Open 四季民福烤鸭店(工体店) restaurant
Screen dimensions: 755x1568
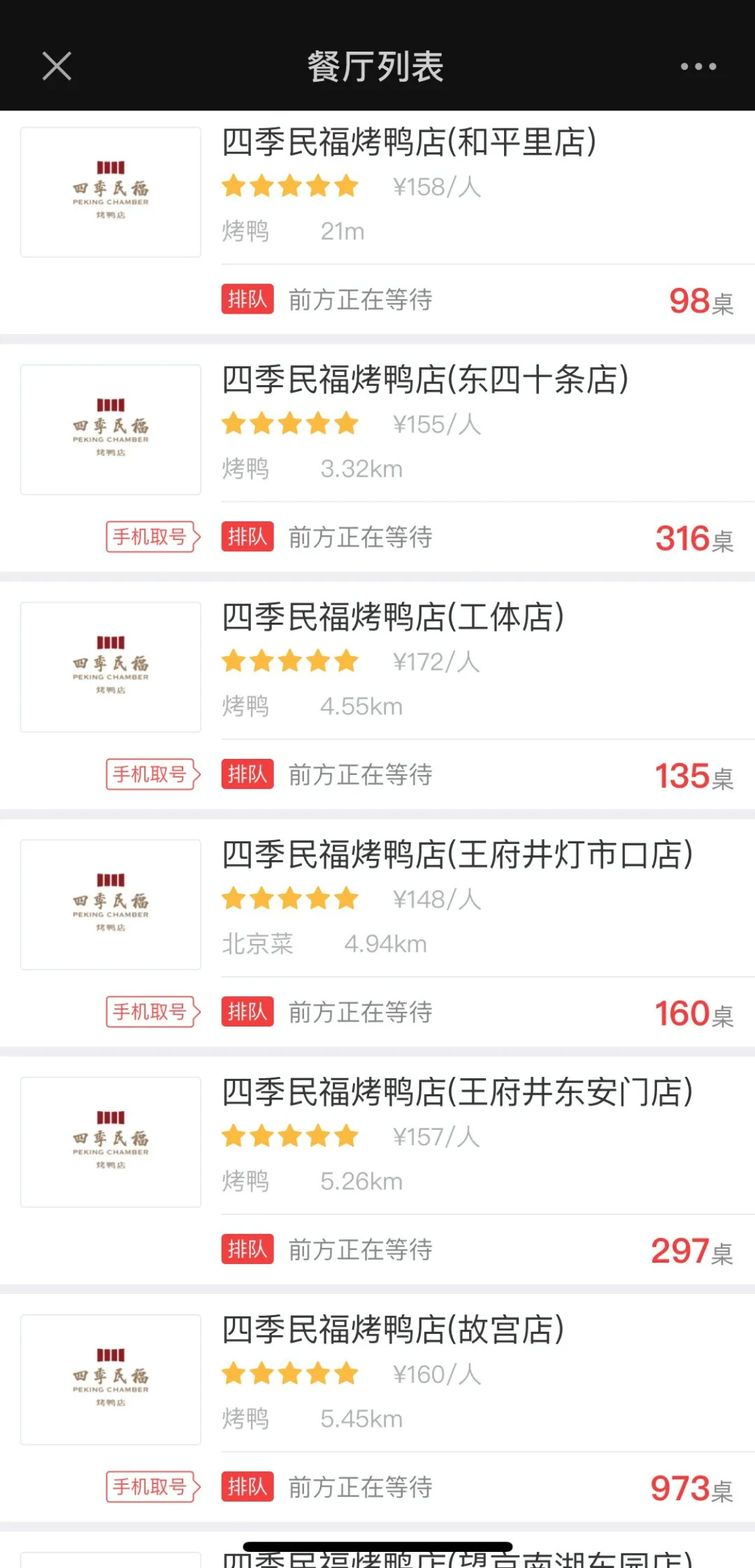(393, 618)
